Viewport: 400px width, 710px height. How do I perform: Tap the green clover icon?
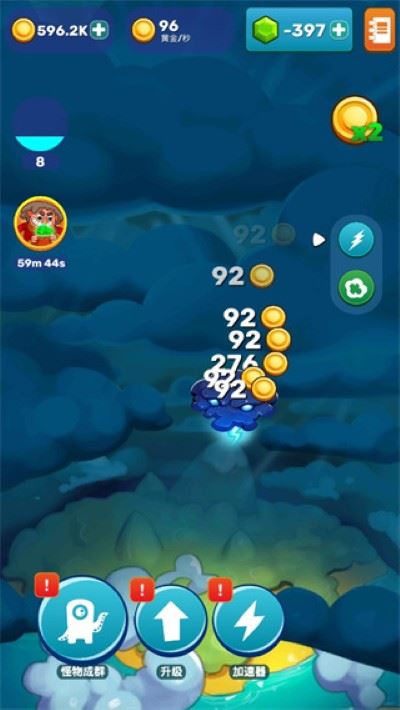click(357, 288)
